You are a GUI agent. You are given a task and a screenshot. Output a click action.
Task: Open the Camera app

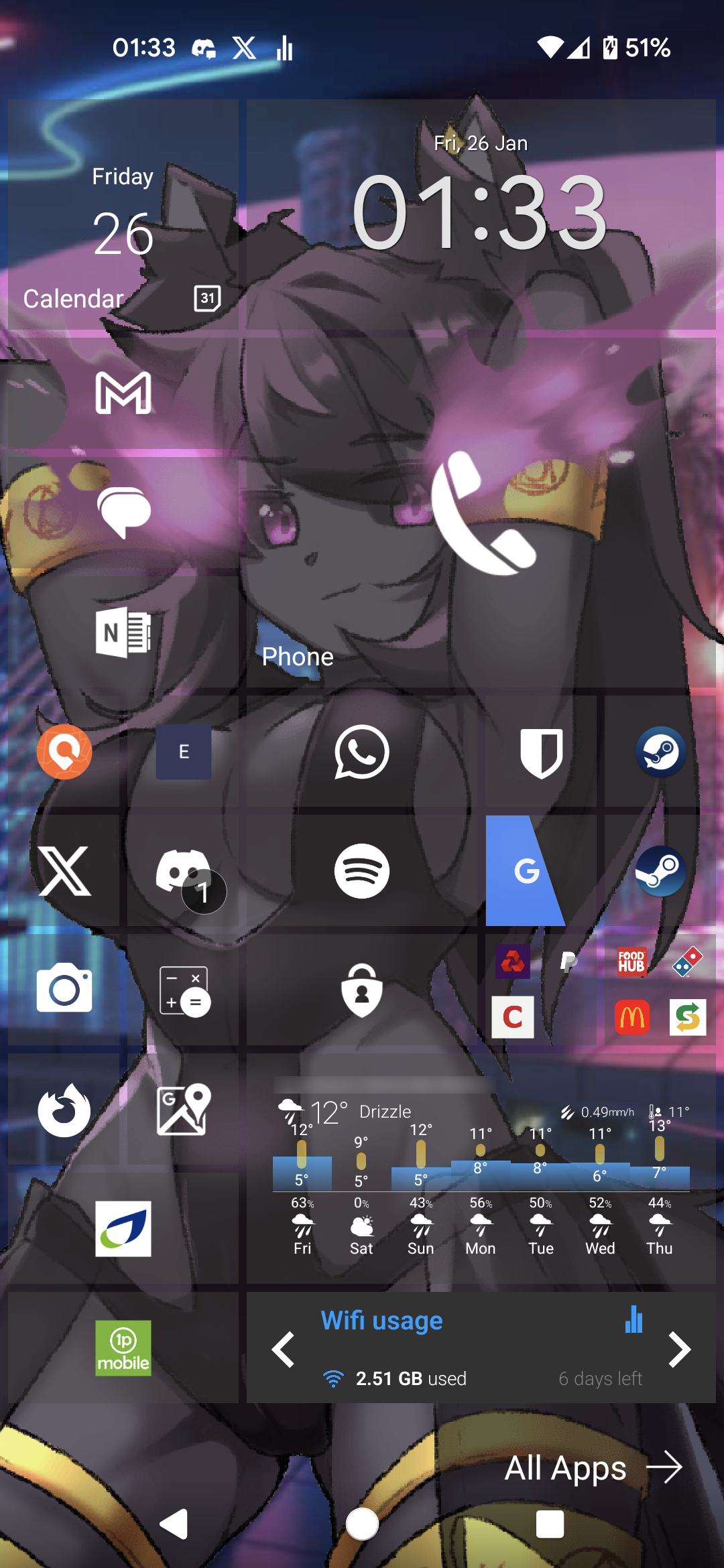[64, 989]
